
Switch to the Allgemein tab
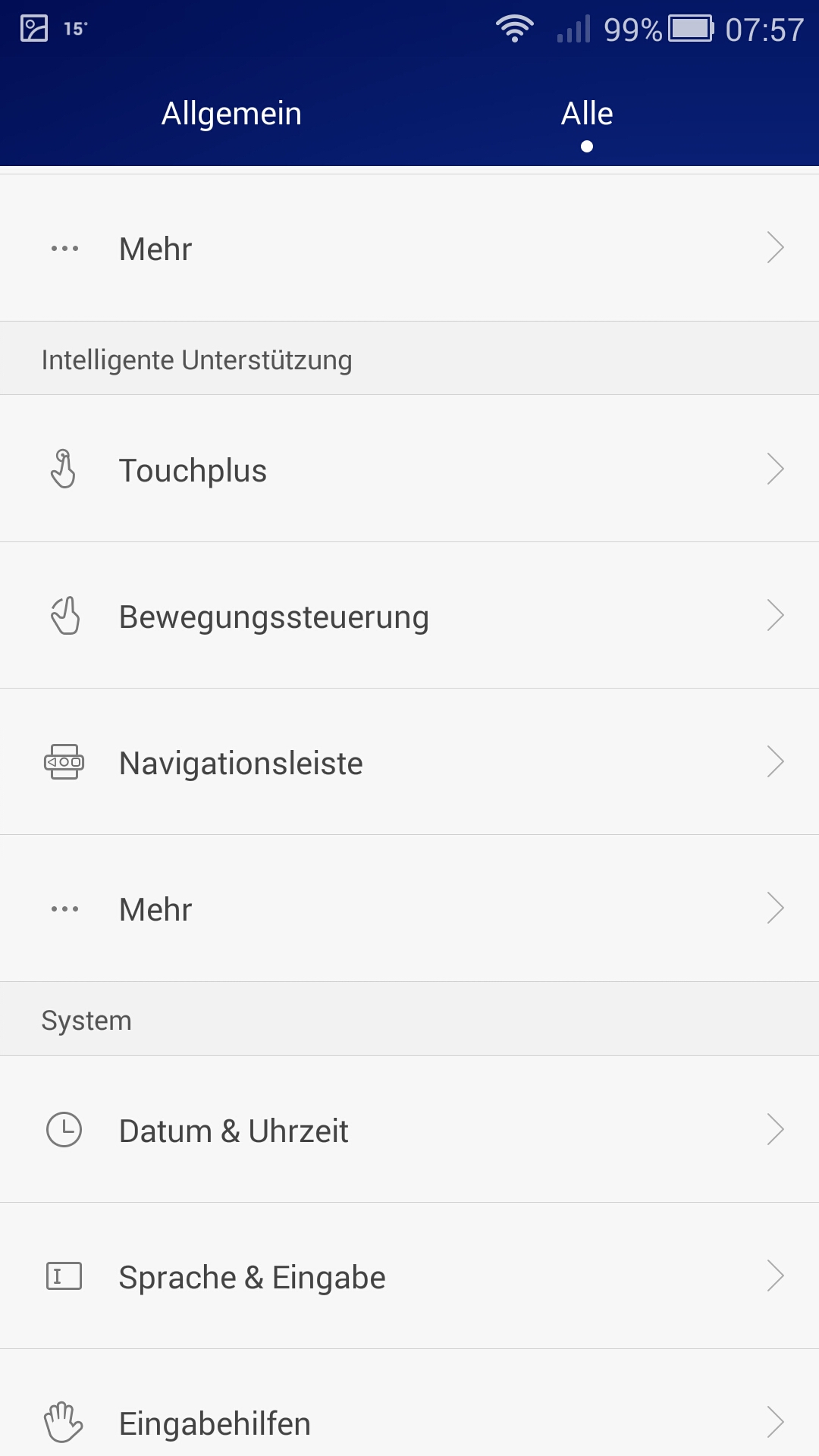pyautogui.click(x=231, y=114)
